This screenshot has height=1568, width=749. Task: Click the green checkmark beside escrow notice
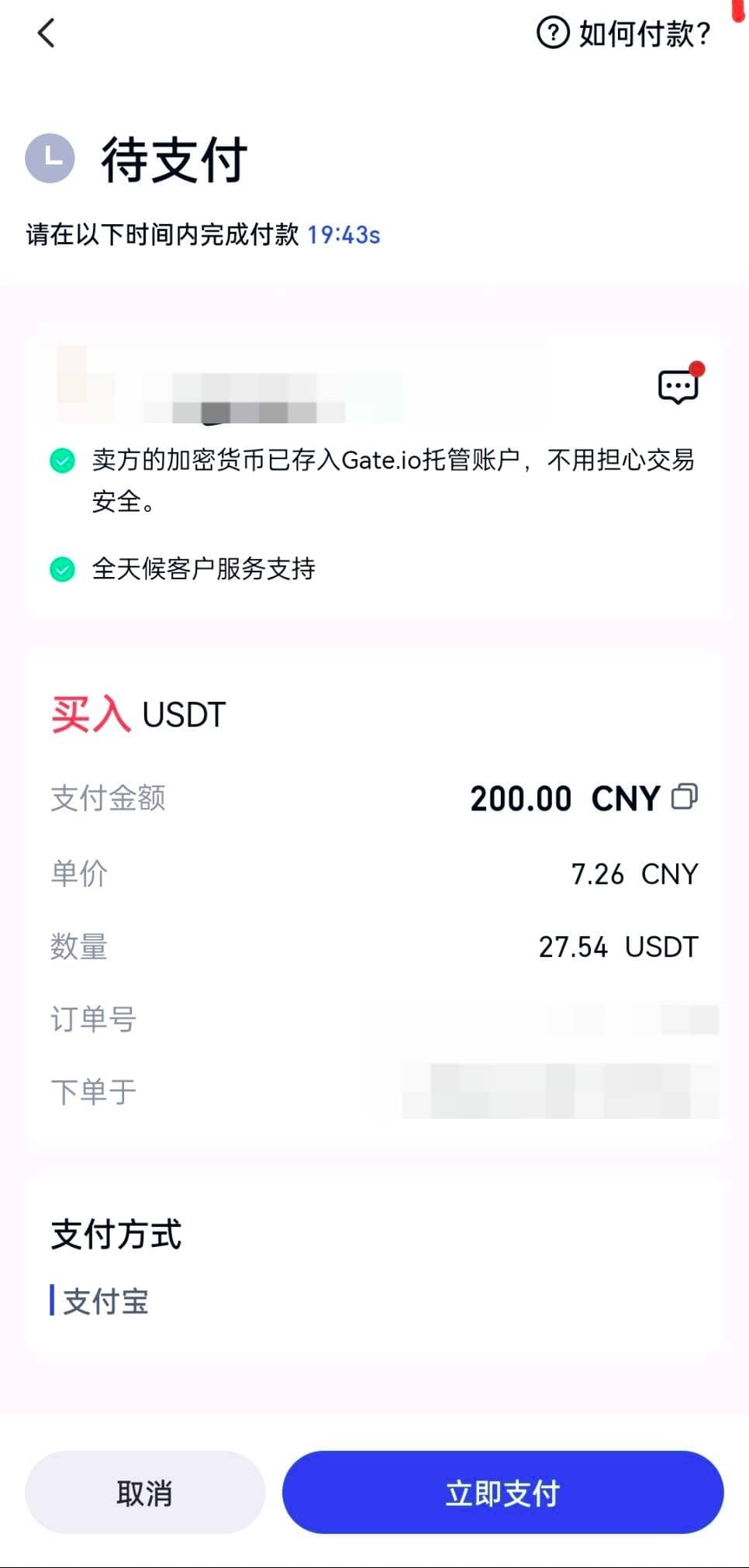point(62,461)
